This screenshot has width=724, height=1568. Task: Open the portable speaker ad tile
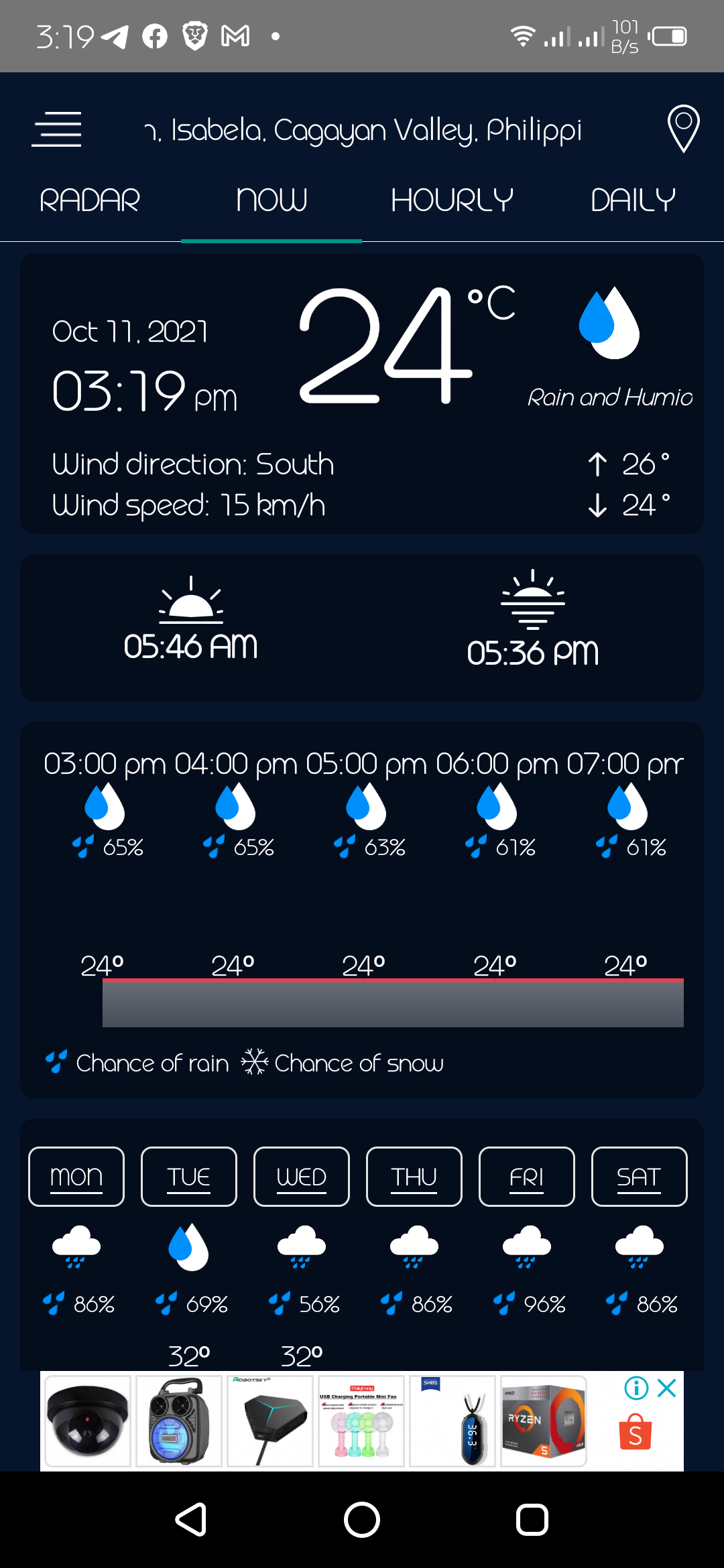179,1421
